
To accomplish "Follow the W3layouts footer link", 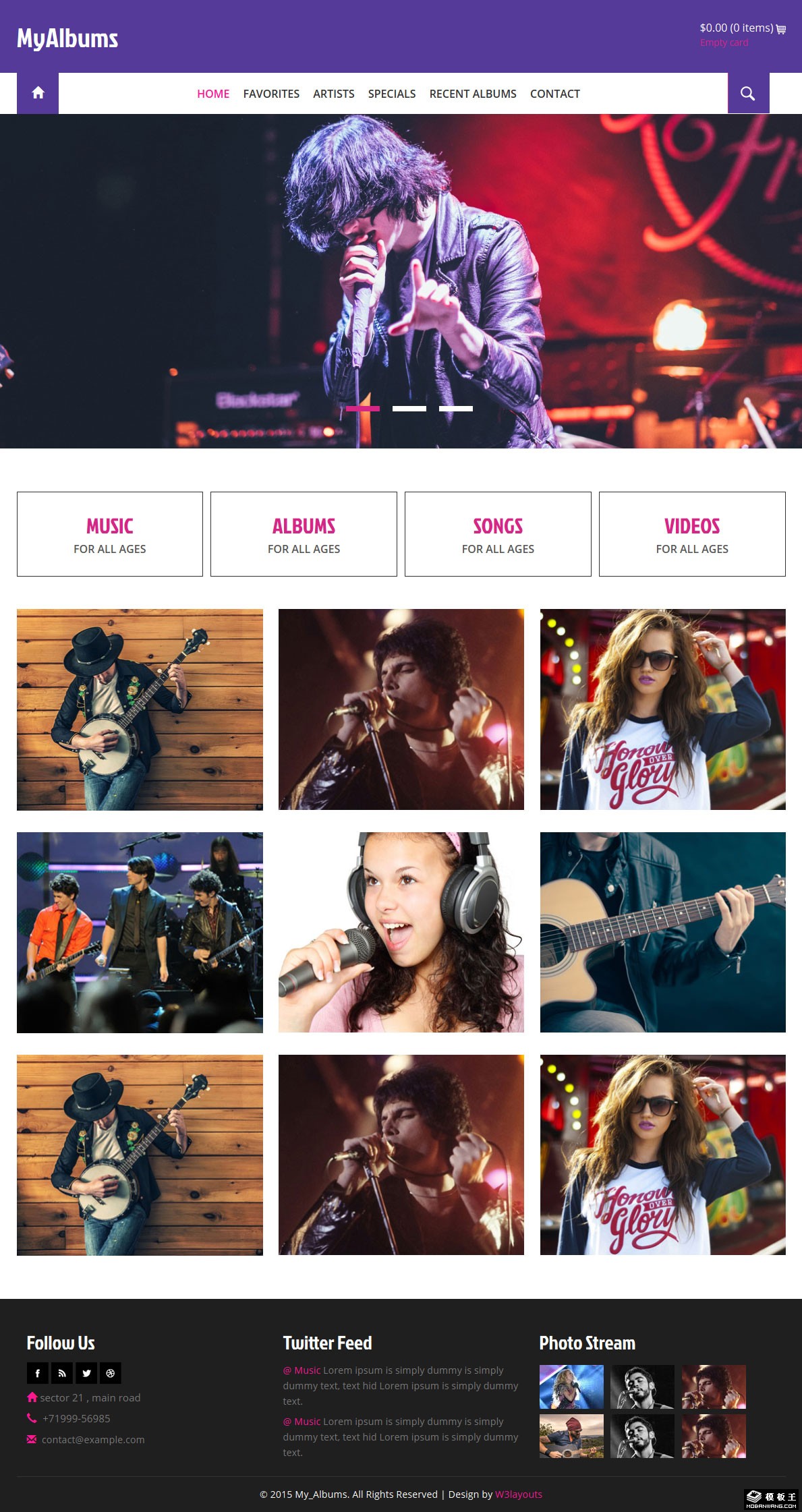I will coord(518,1494).
